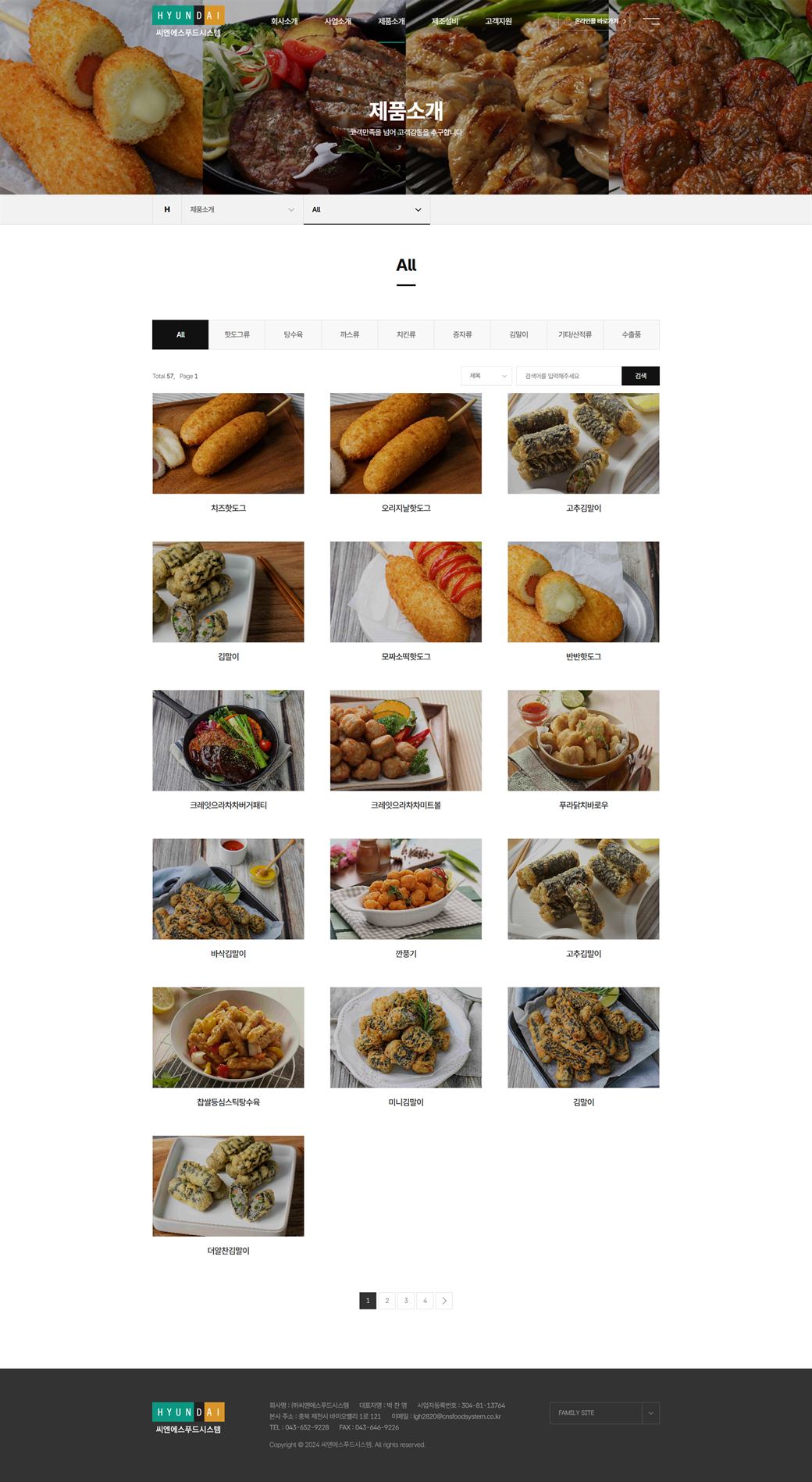View the 모짜소떡핫도그 product
812x1482 pixels.
406,602
